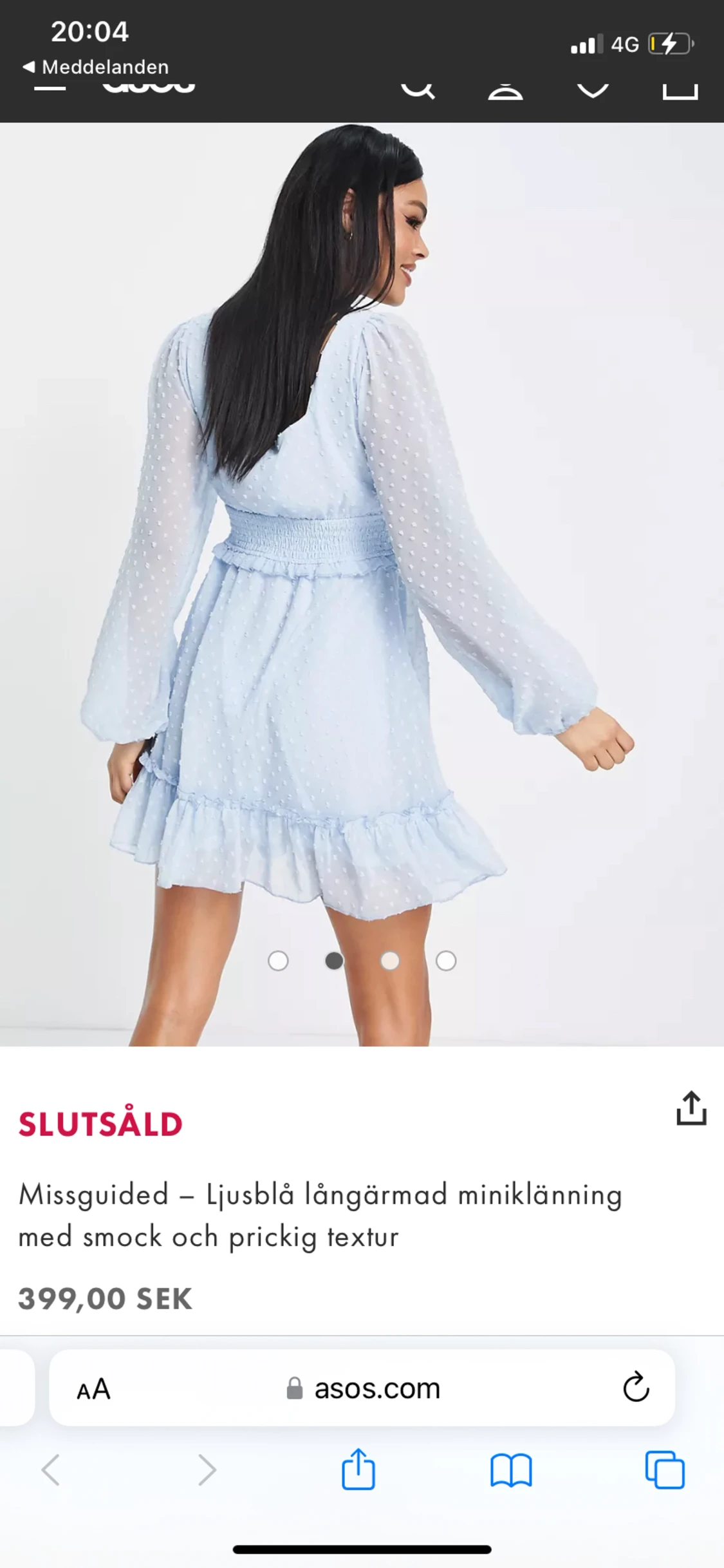Open the shopping bag
This screenshot has height=1568, width=724.
pyautogui.click(x=680, y=91)
